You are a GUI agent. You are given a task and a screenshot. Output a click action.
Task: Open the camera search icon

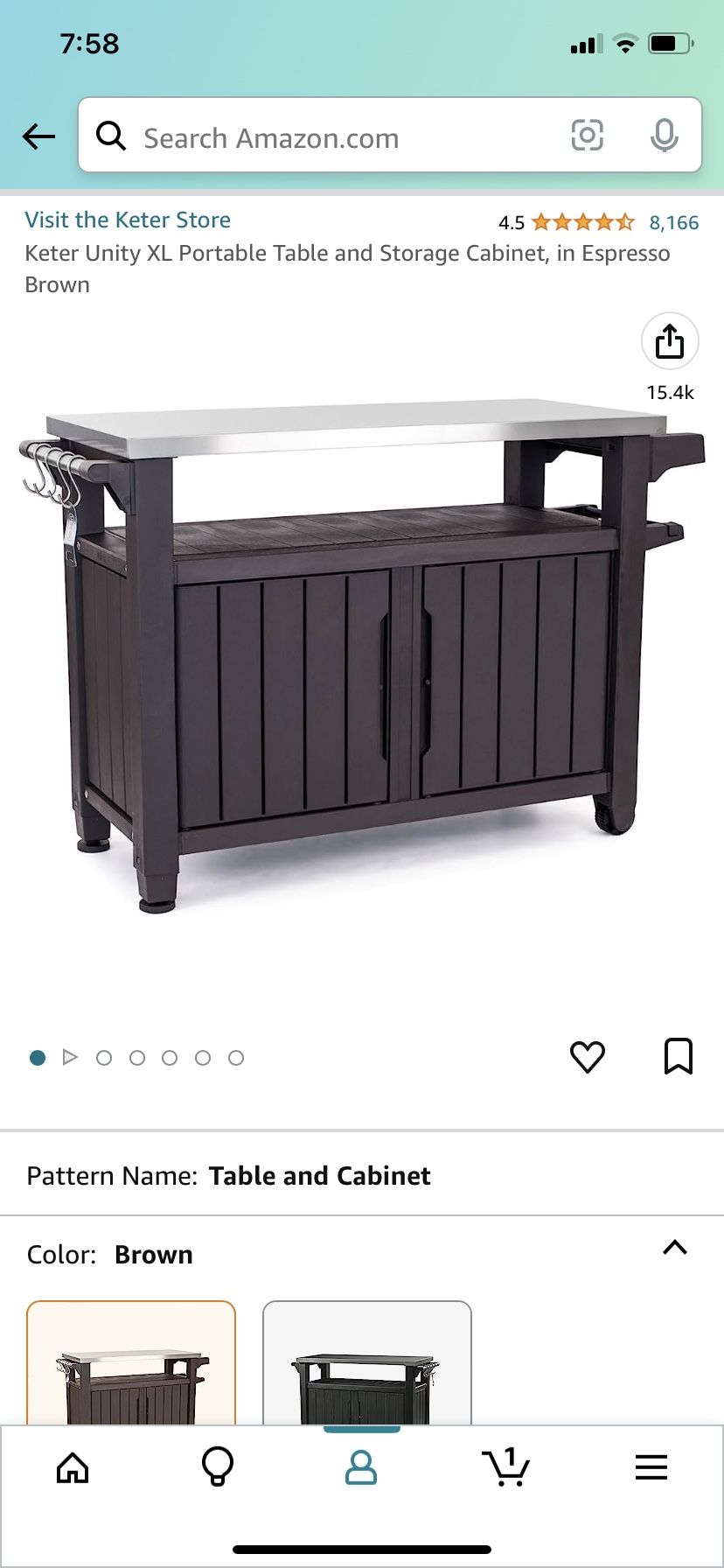588,136
